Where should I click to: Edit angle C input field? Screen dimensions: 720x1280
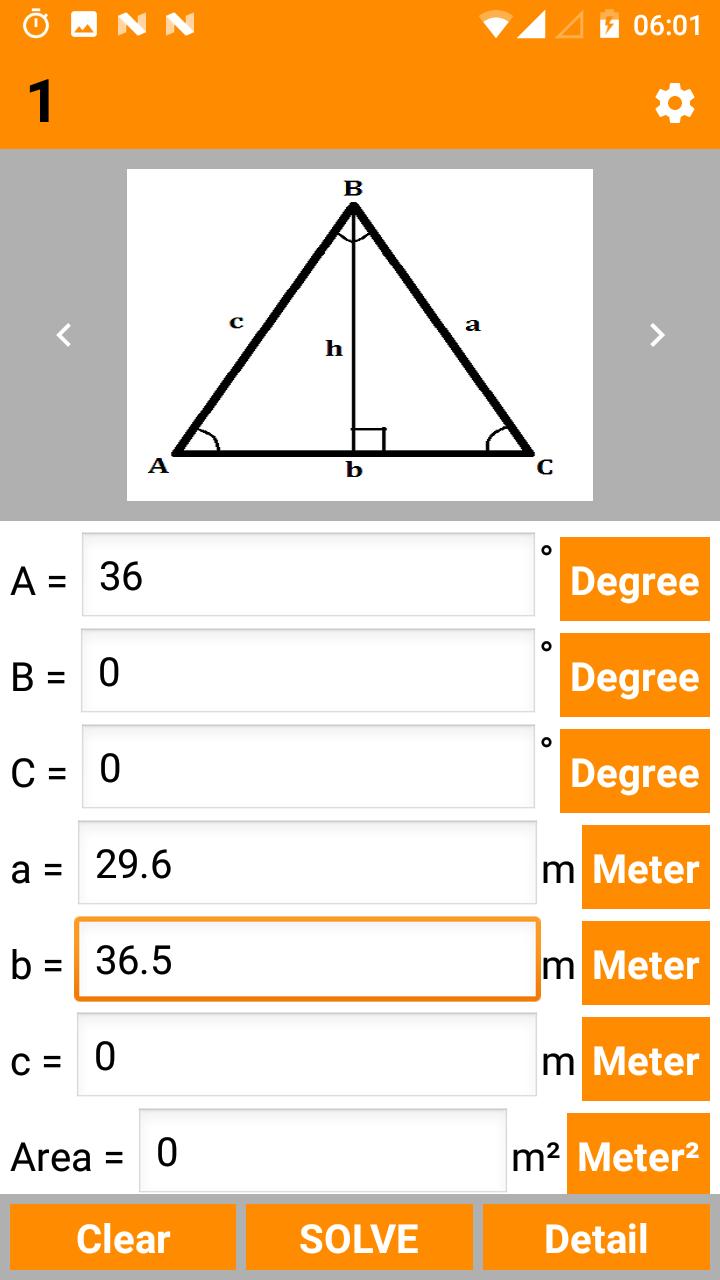tap(308, 767)
